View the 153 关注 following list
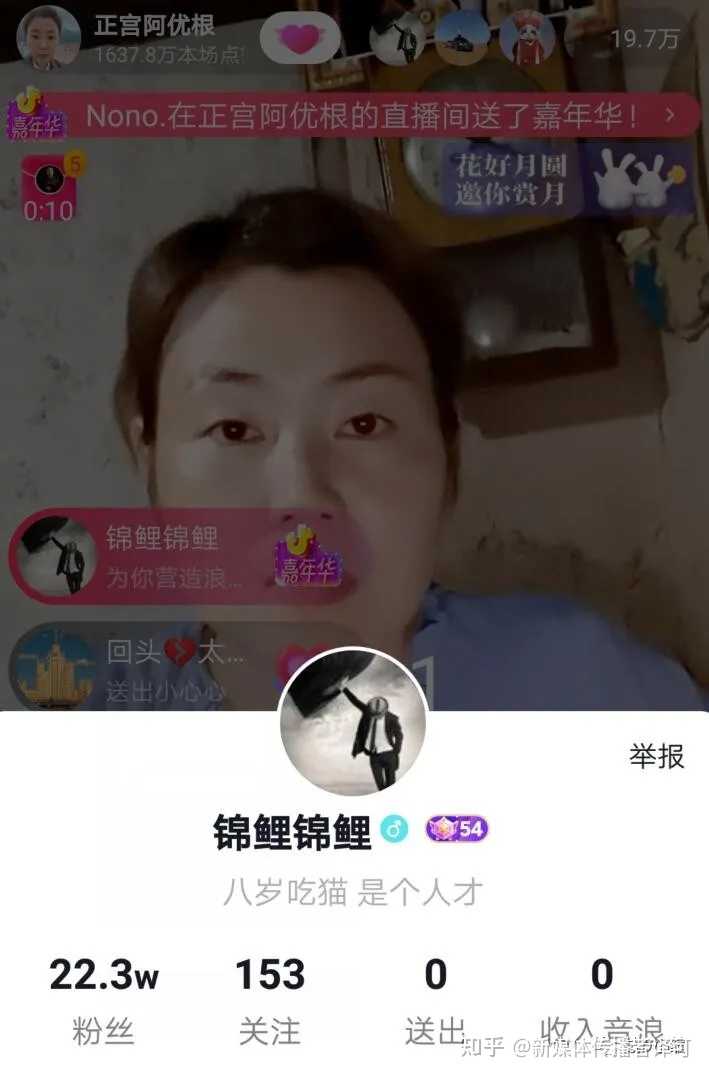This screenshot has width=709, height=1076. 269,998
